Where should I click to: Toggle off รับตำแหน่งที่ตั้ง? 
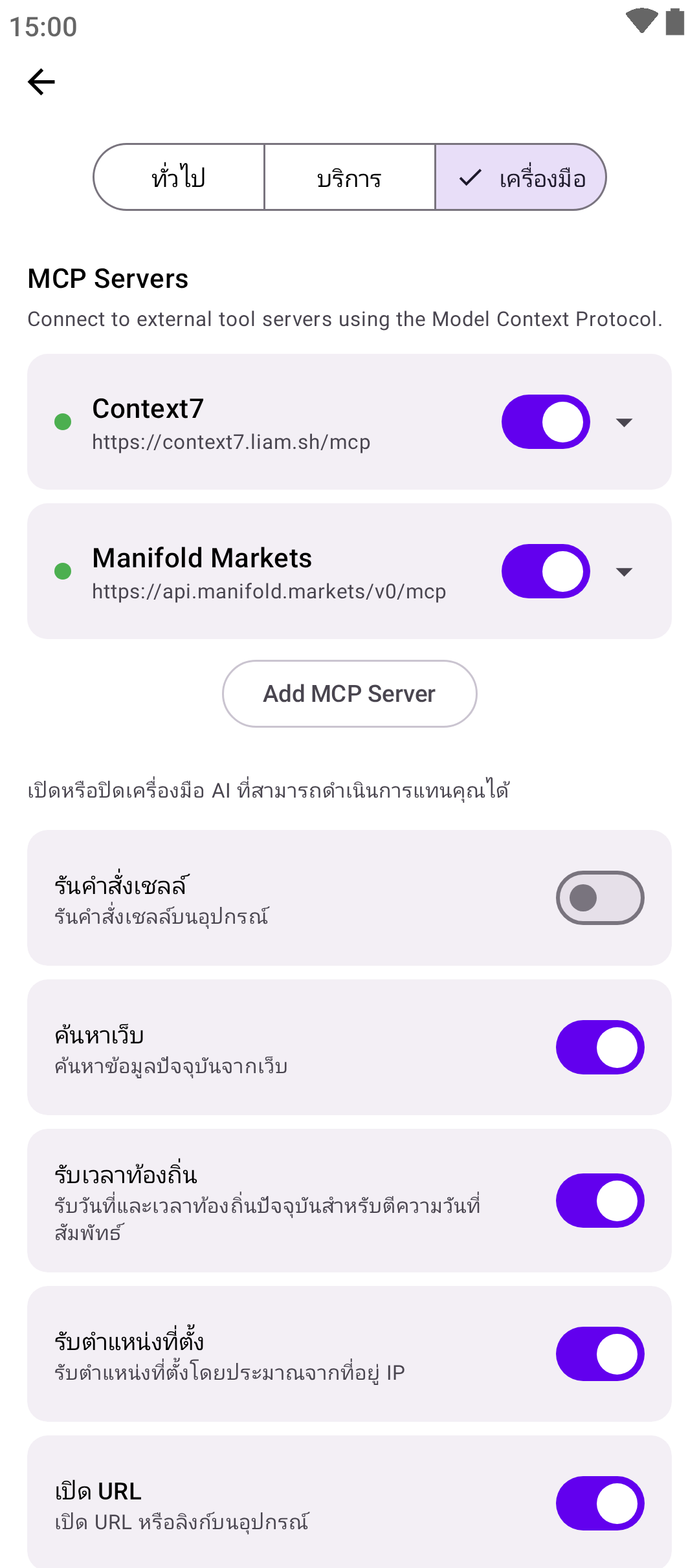(600, 1354)
